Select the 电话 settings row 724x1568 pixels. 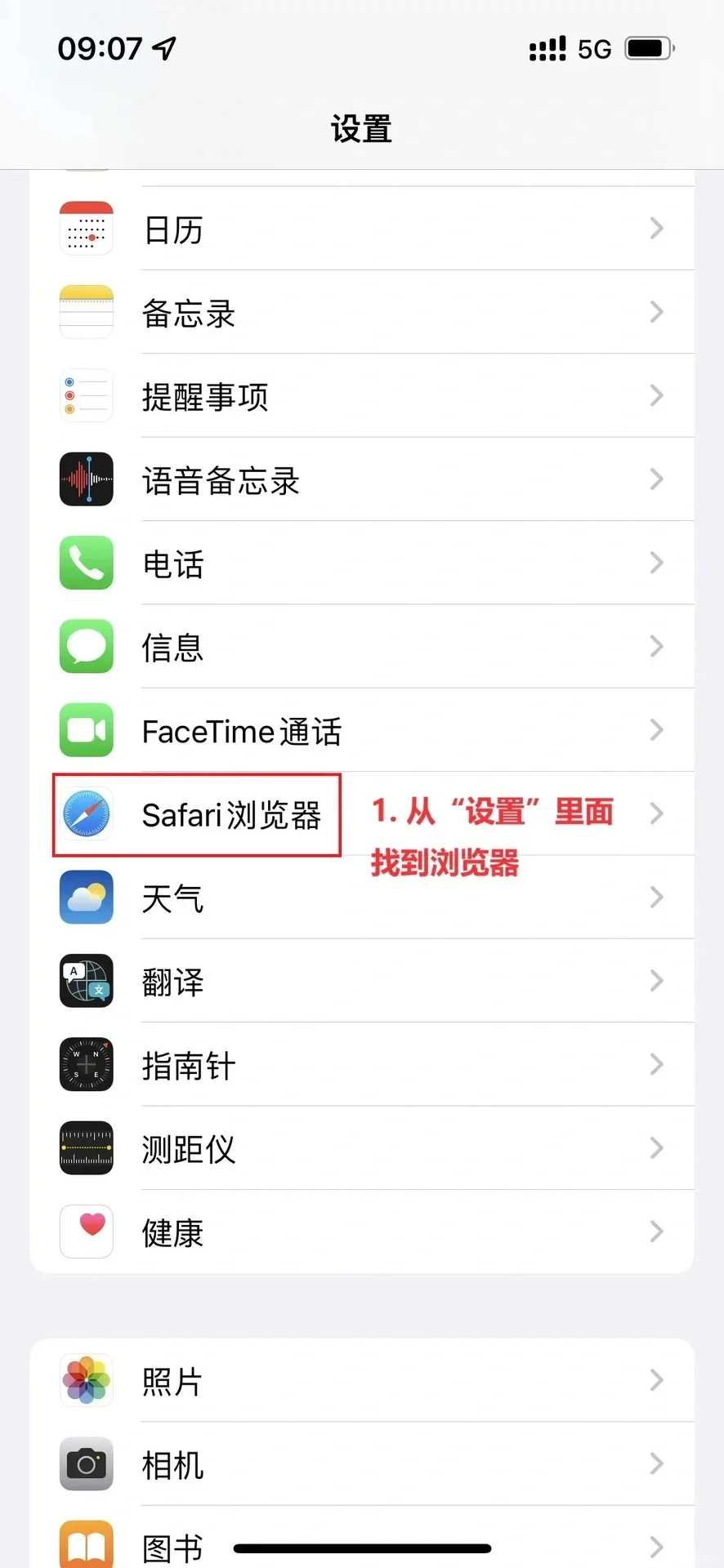point(362,563)
